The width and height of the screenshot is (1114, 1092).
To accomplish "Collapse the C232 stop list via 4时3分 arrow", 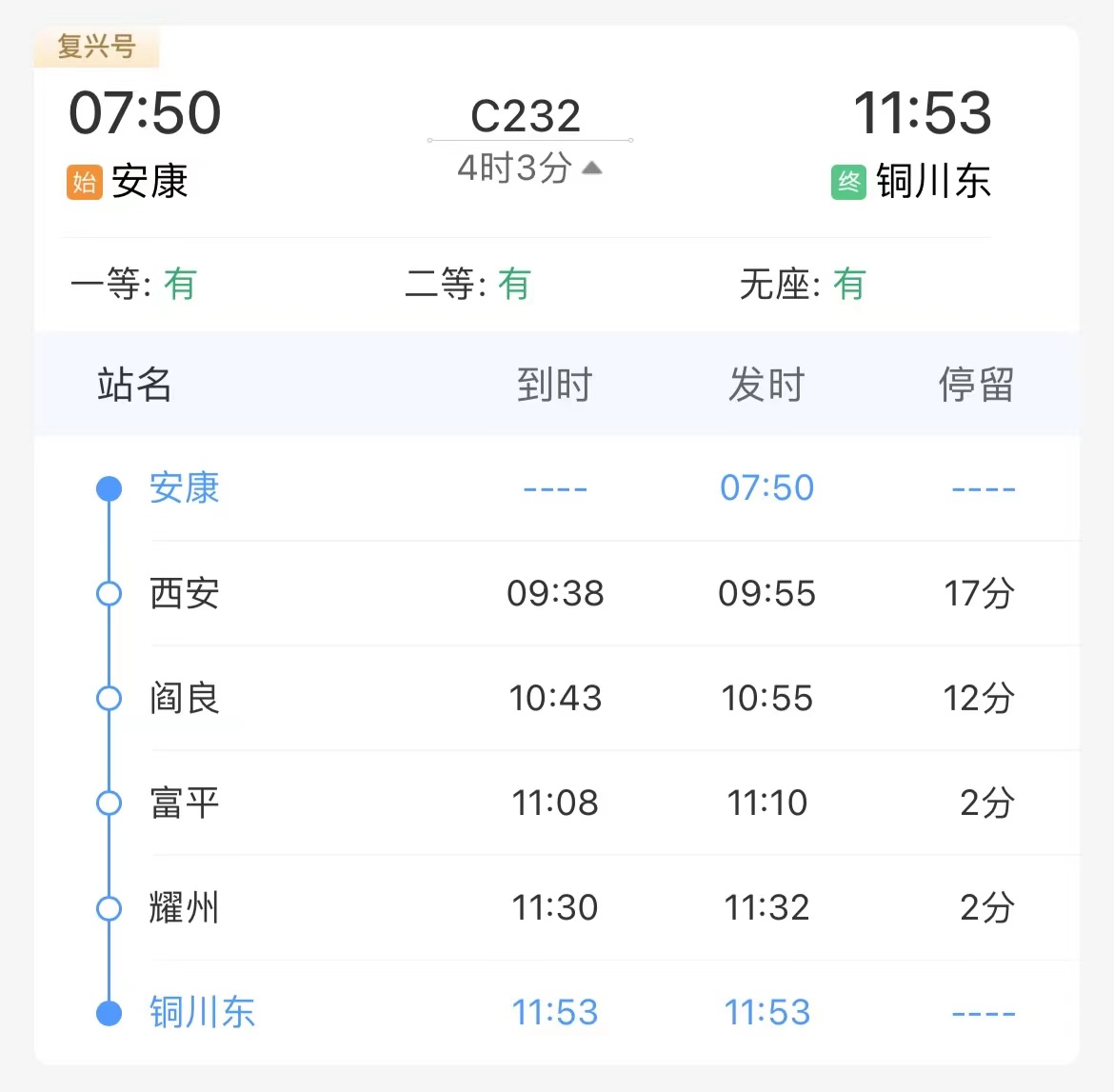I will (591, 169).
